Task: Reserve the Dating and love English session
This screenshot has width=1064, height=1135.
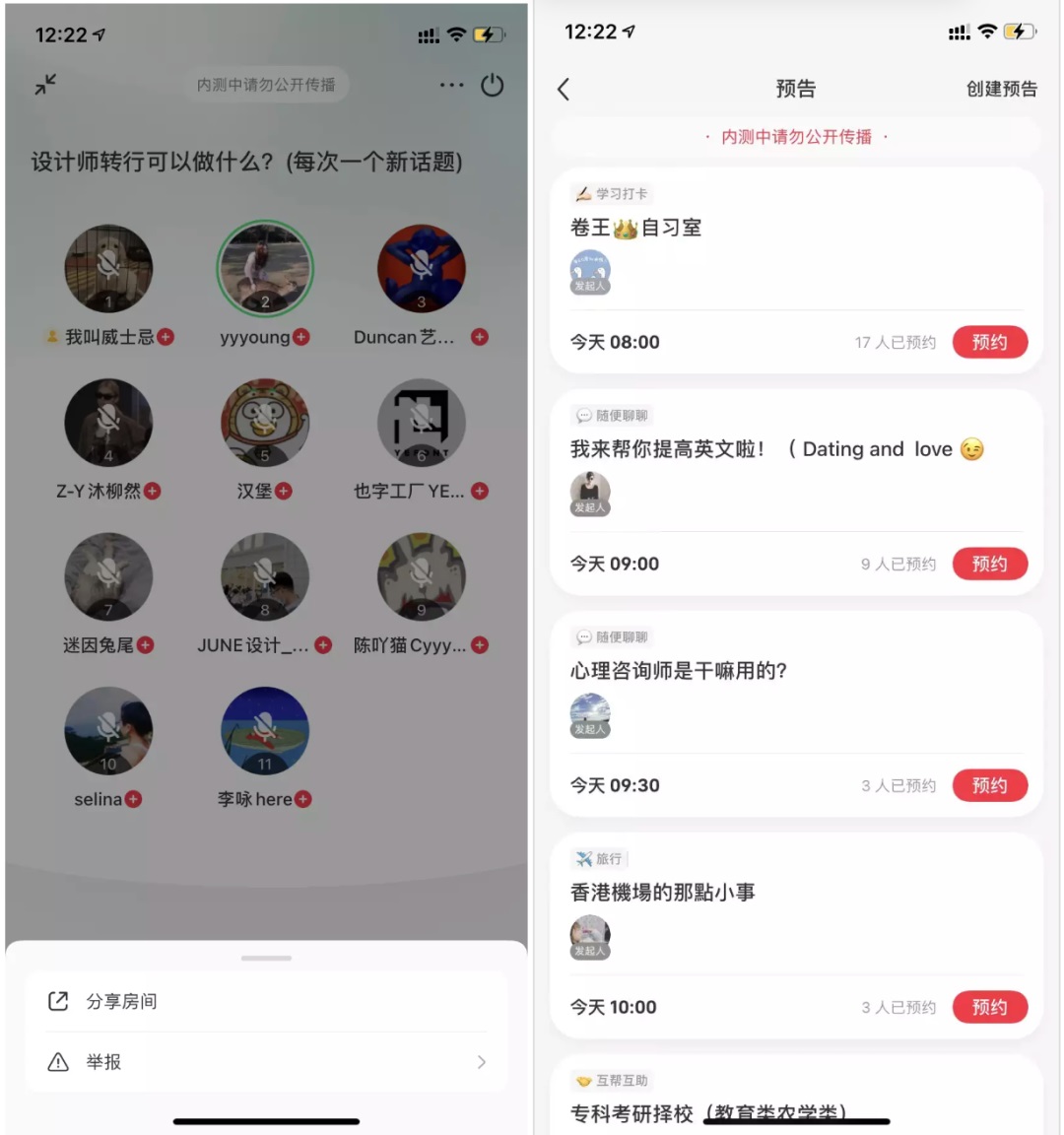Action: [x=989, y=564]
